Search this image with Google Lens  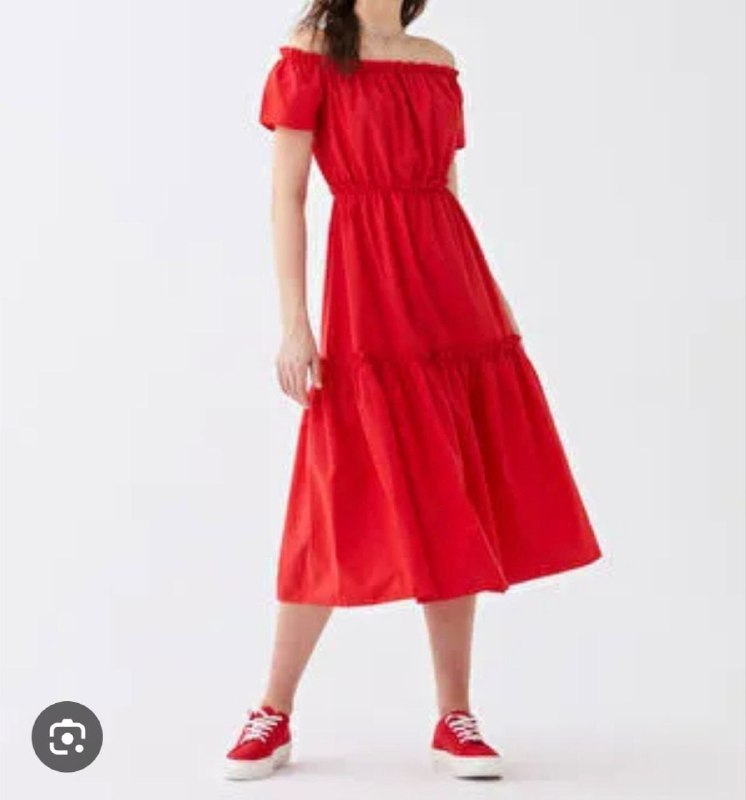[x=67, y=737]
